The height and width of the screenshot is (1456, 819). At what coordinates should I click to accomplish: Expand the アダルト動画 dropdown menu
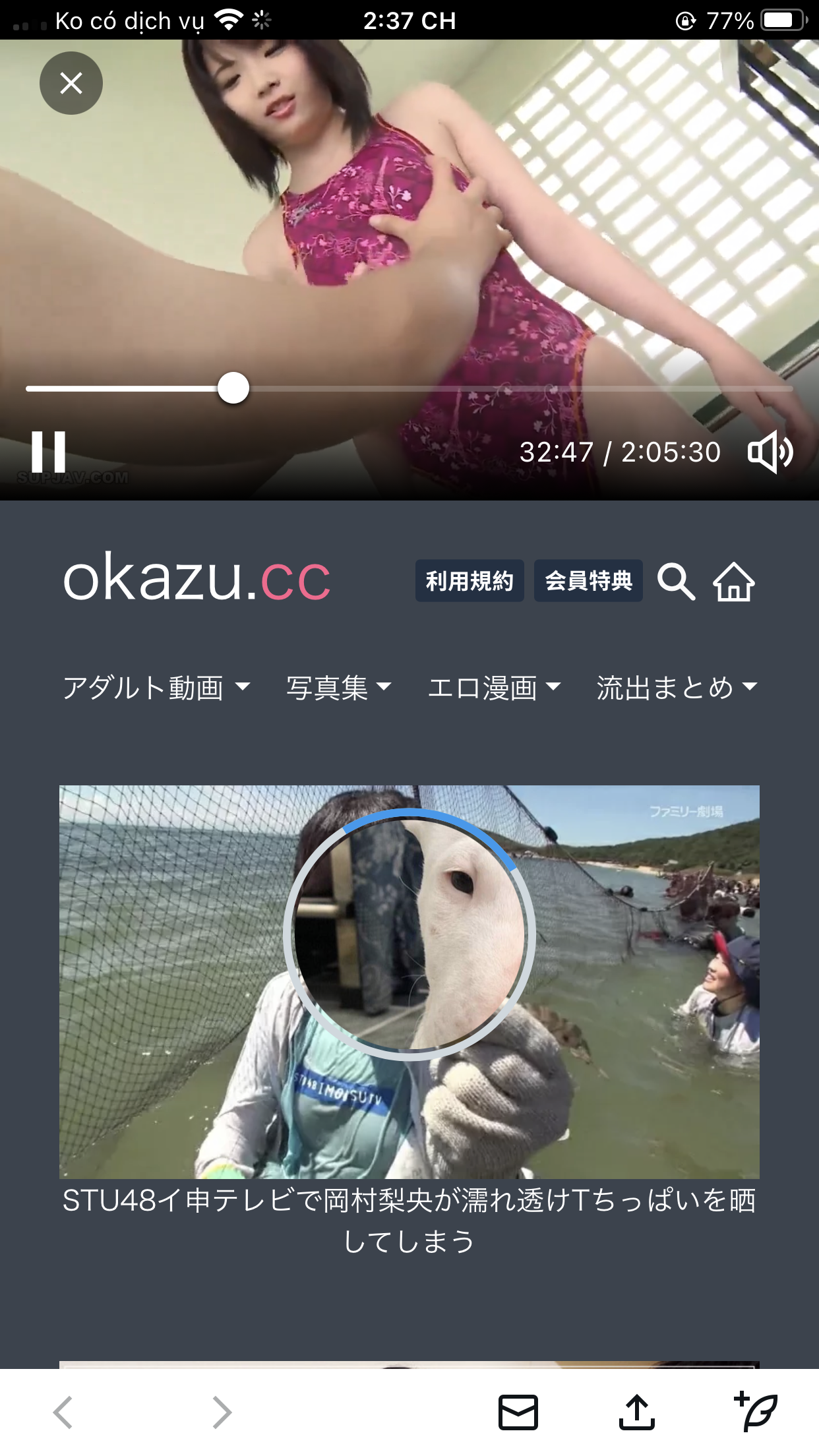pos(156,688)
